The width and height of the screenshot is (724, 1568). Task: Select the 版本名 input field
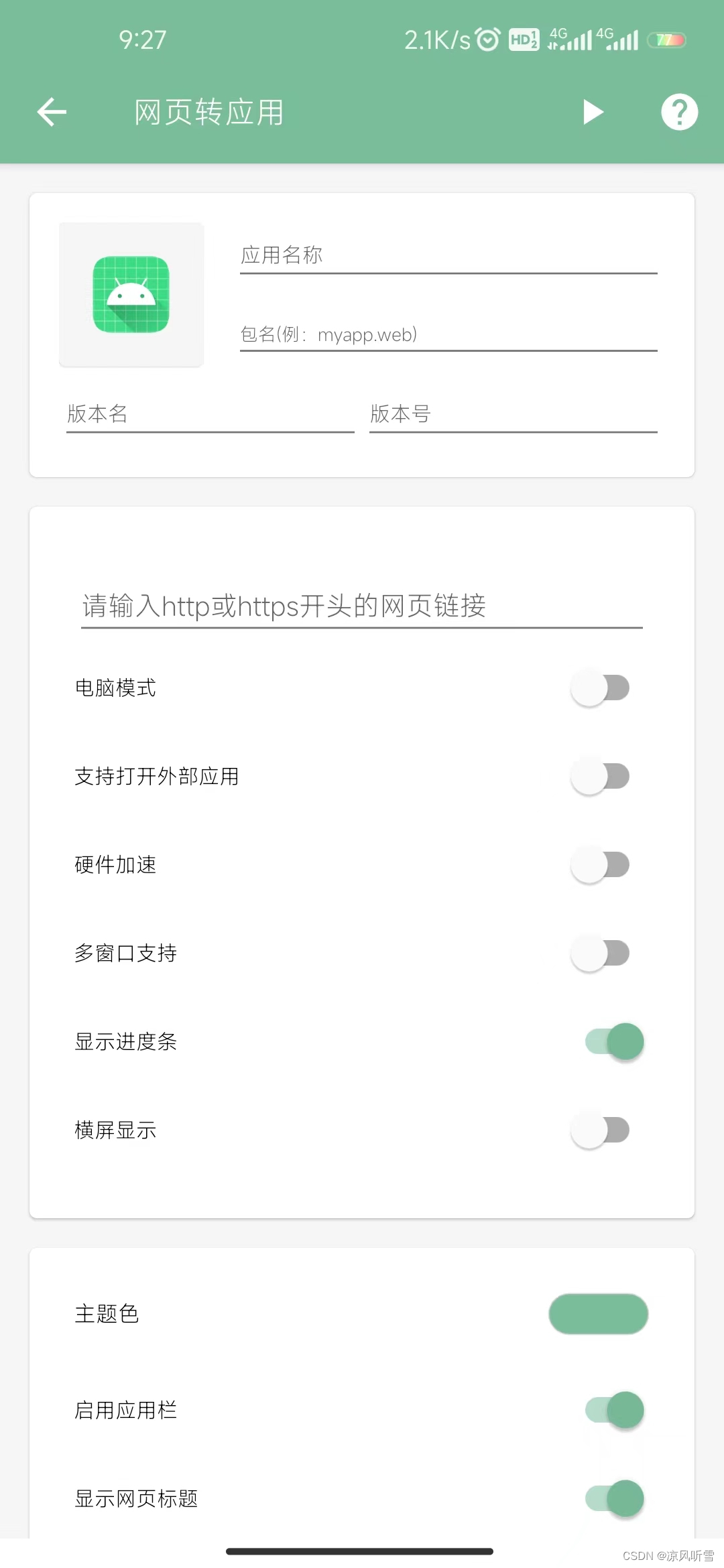coord(210,414)
